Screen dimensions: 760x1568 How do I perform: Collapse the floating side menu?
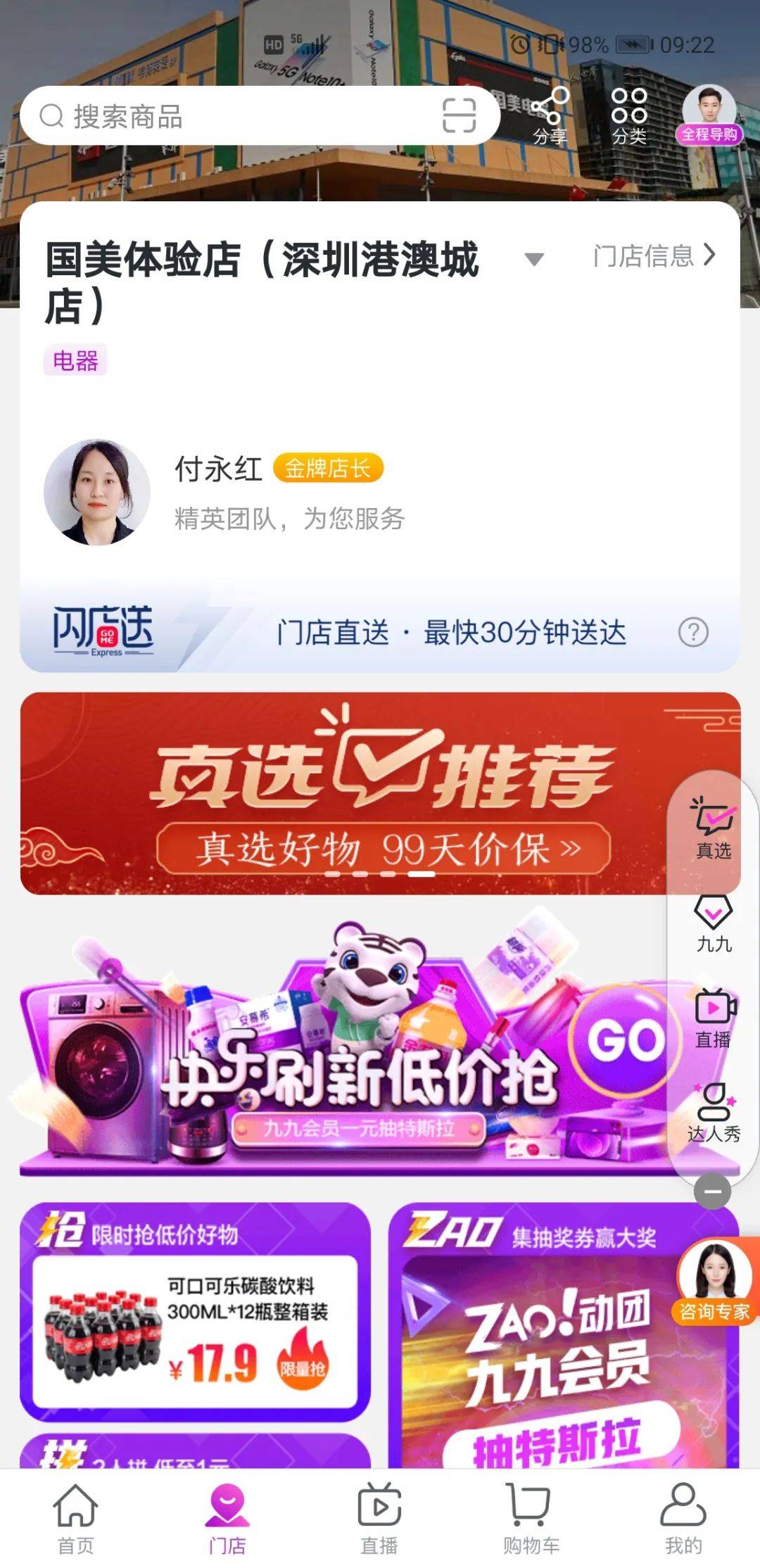(712, 1191)
